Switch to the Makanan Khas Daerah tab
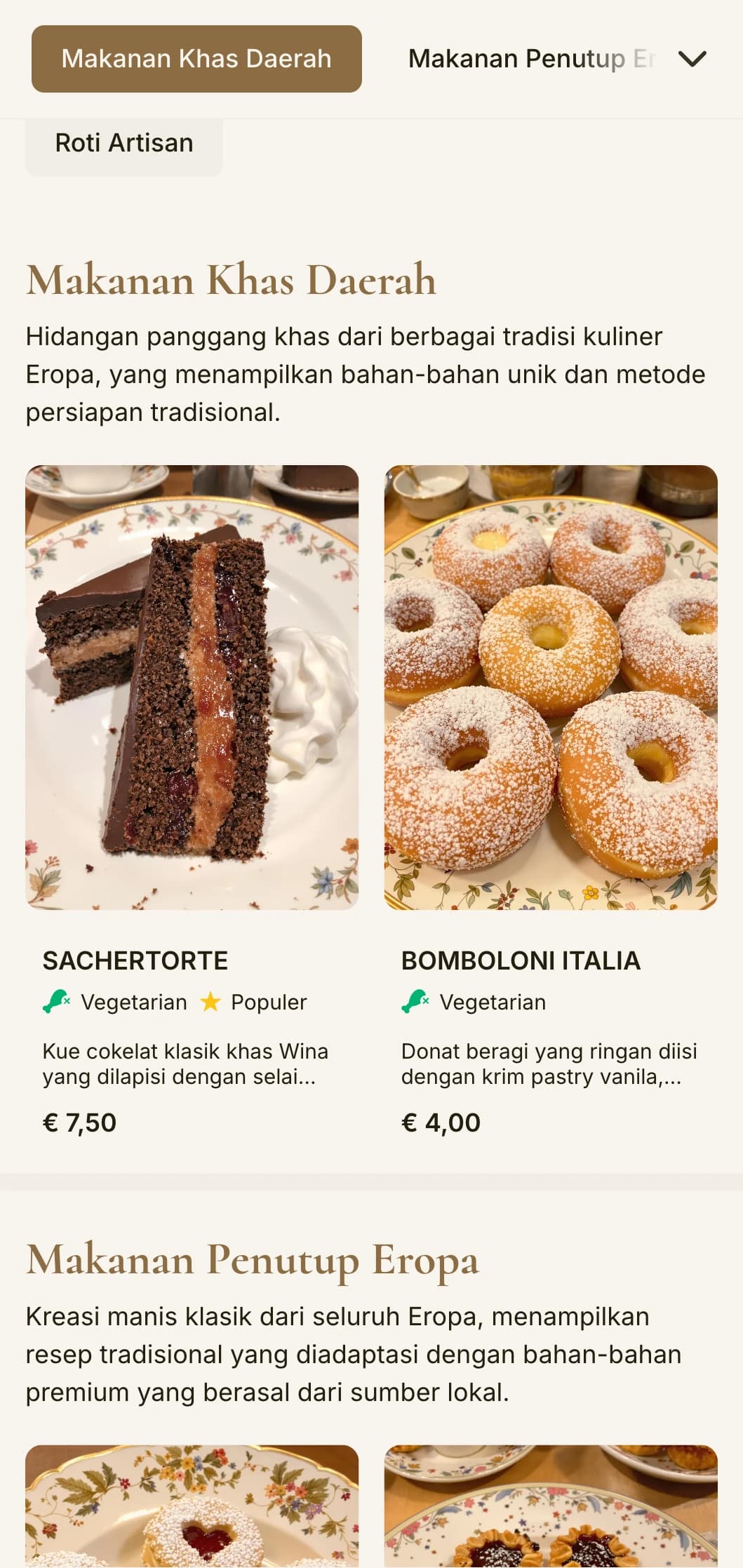The image size is (743, 1568). 196,59
